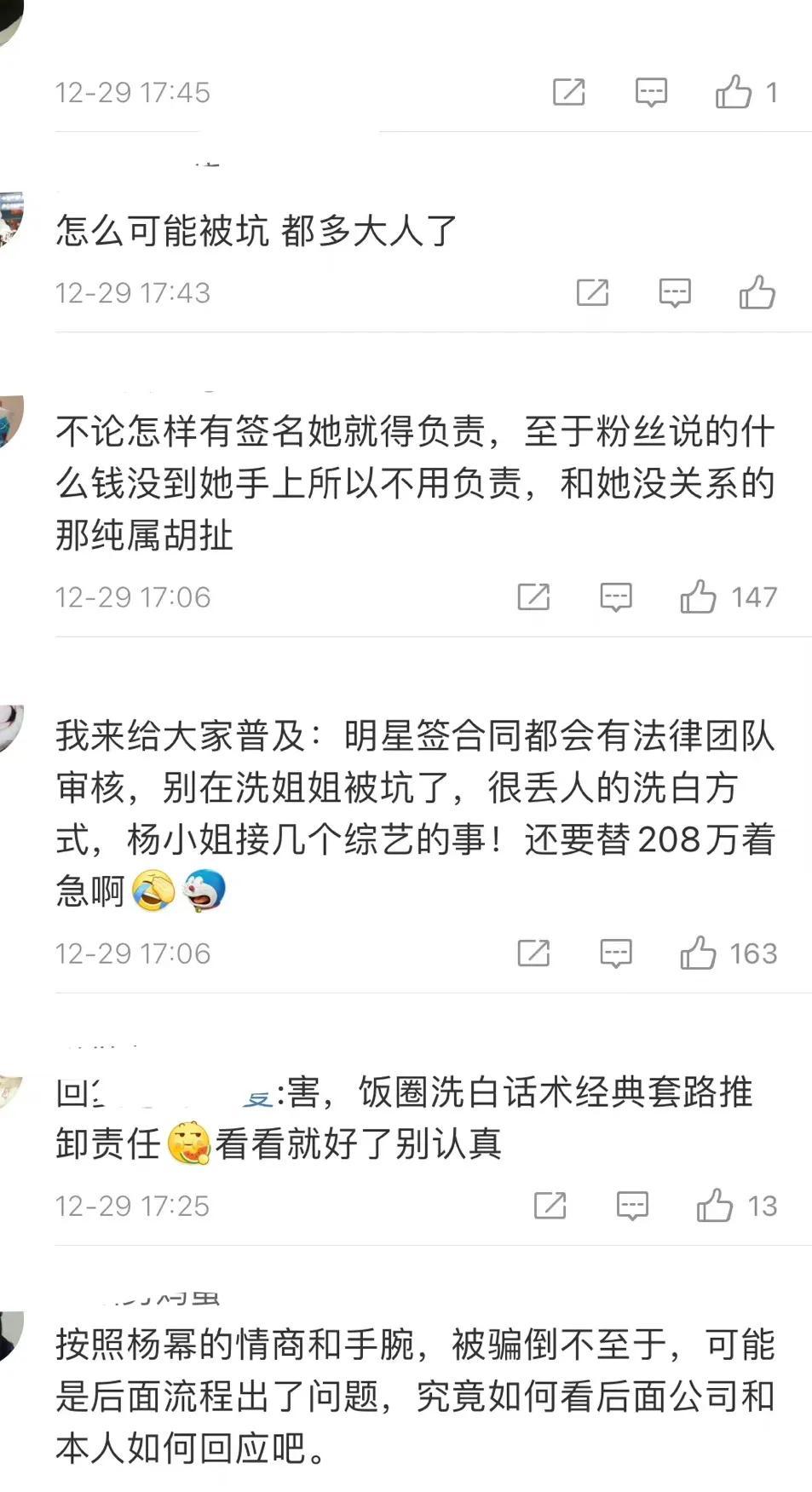812x1492 pixels.
Task: Comment on the '饭圈洗白话术经典套路' reply
Action: (x=632, y=1206)
